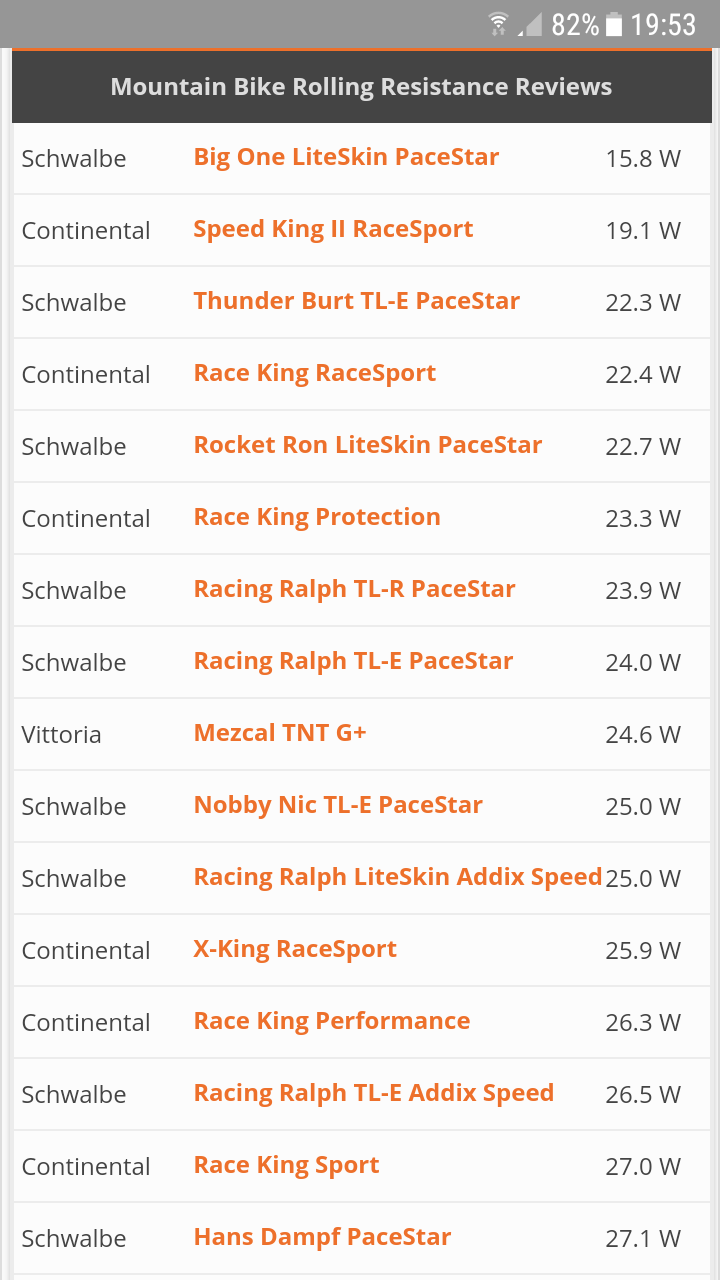Select Racing Ralph TL-R PaceStar link

pos(354,589)
